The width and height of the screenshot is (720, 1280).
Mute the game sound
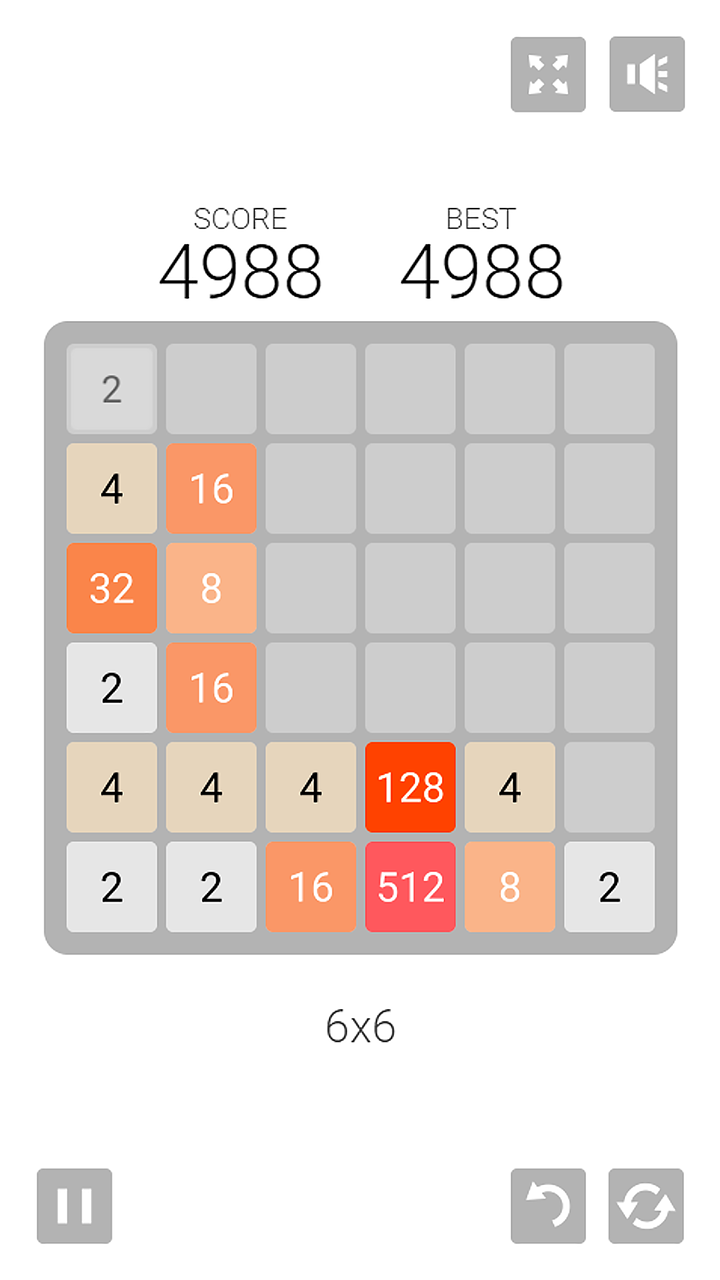click(647, 74)
